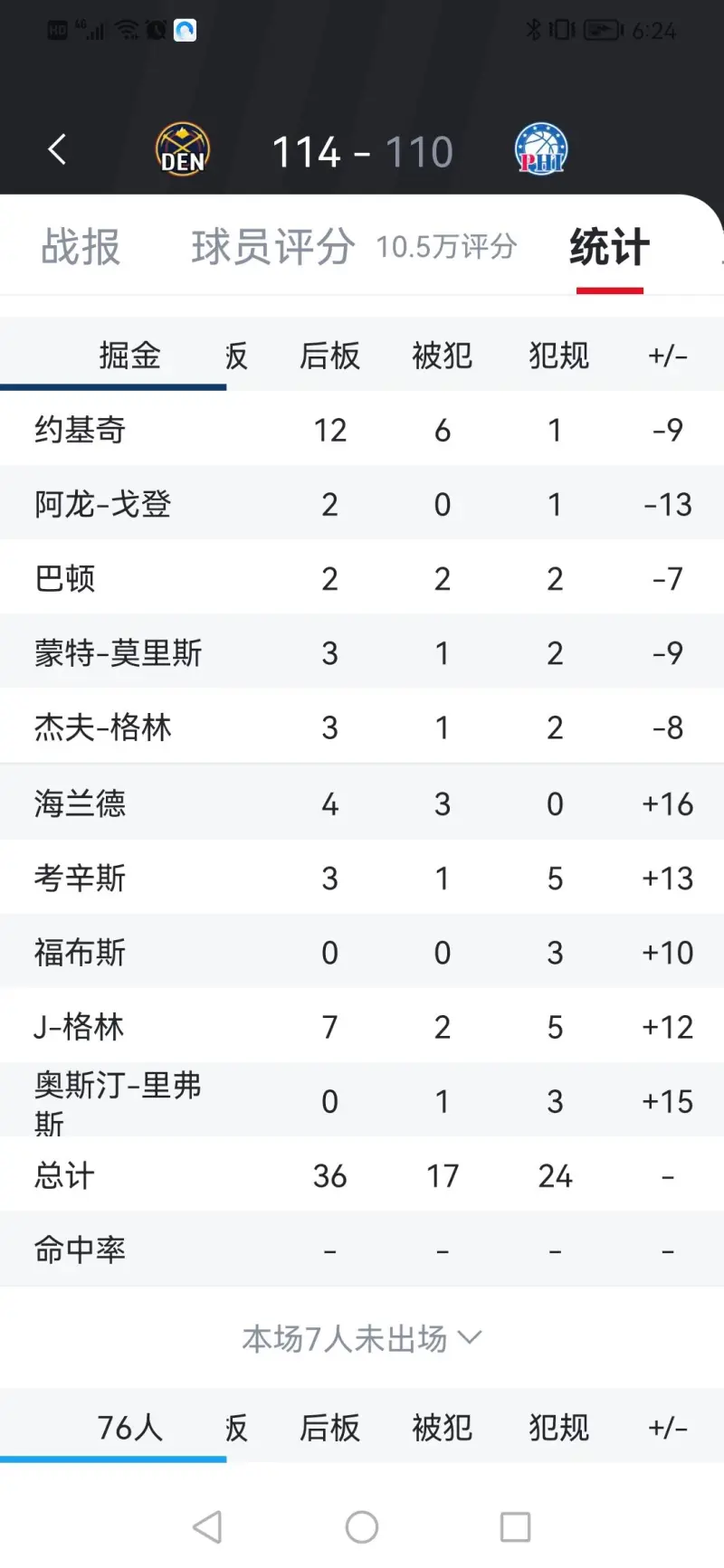Open the Philadelphia 76ers team logo
724x1568 pixels.
click(x=541, y=149)
